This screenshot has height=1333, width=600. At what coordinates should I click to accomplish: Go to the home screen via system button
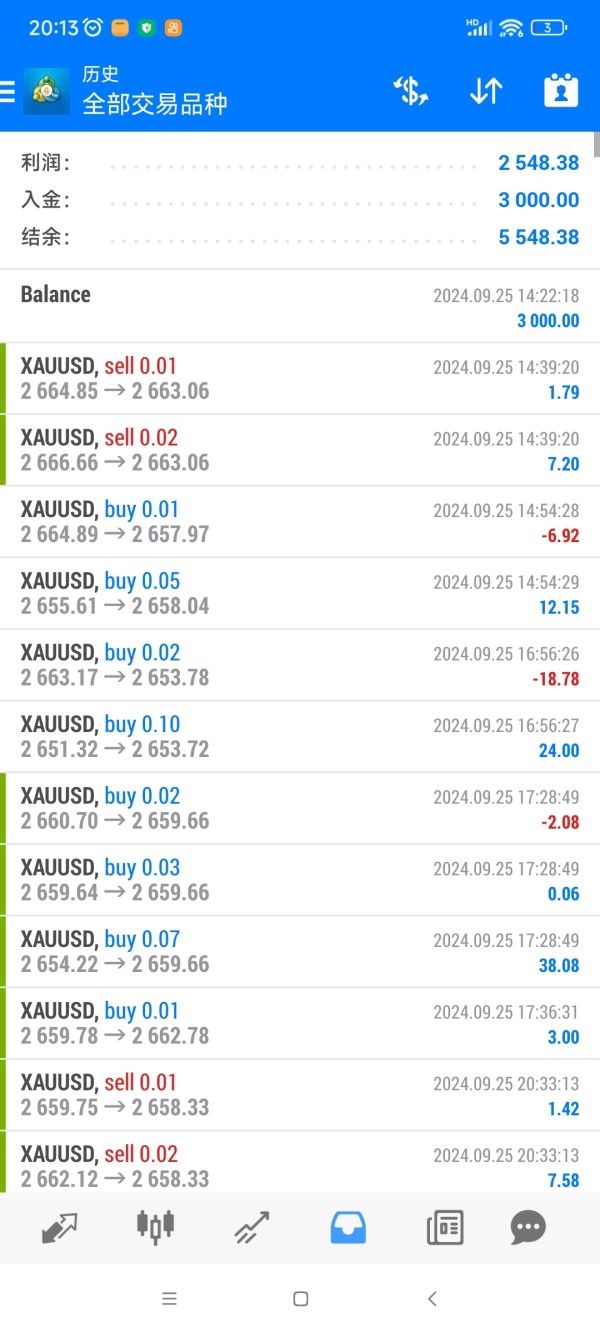click(300, 1299)
